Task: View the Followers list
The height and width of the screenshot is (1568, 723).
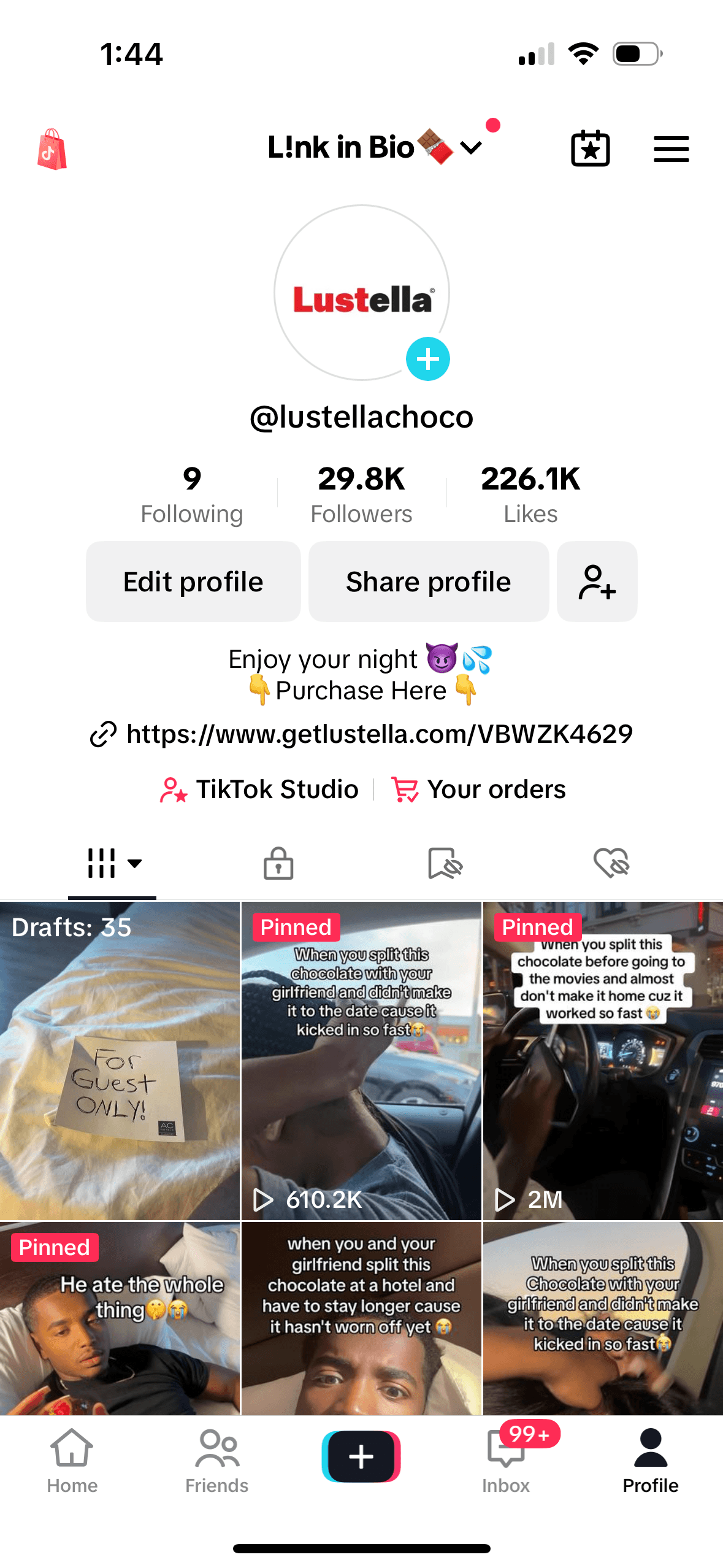Action: click(361, 494)
